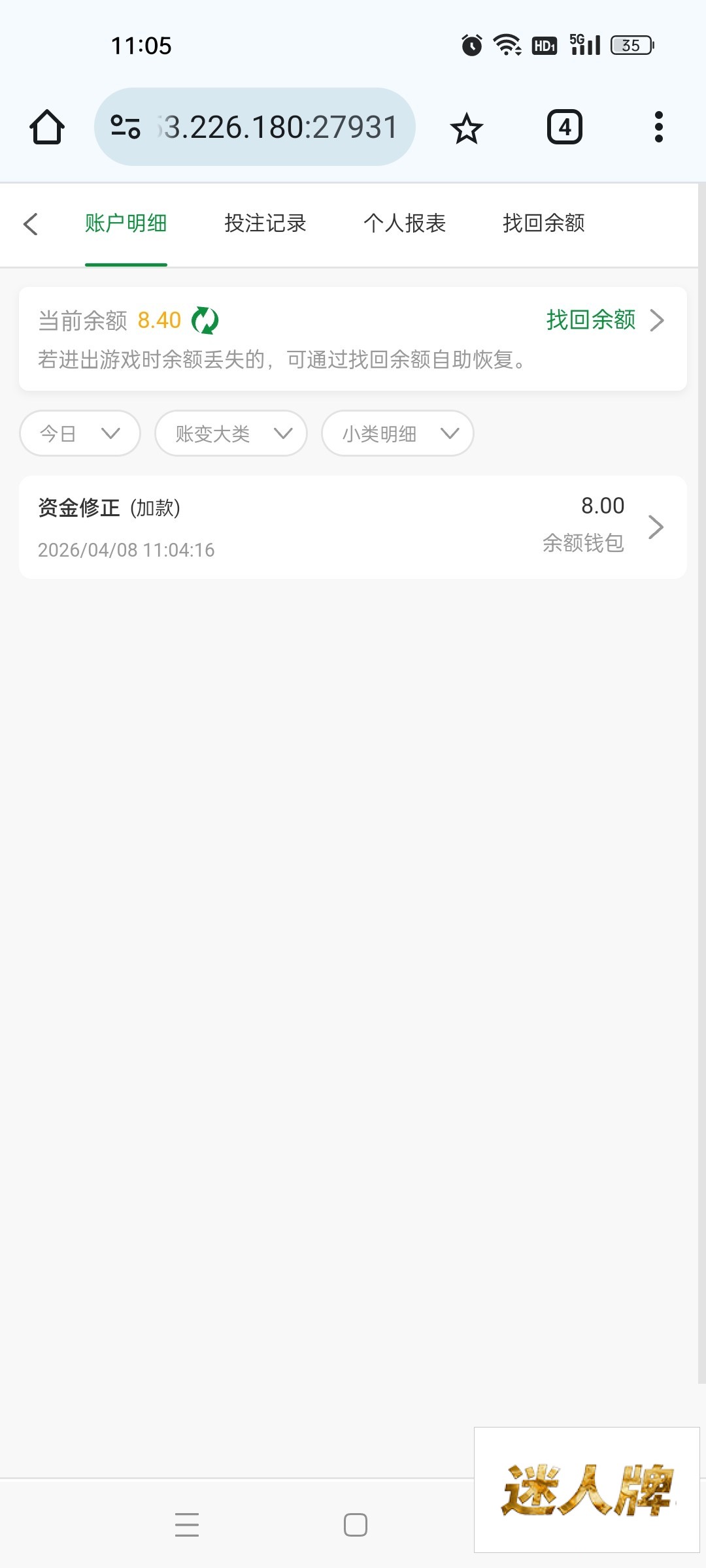Open the 个人报表 tab

coord(405,223)
